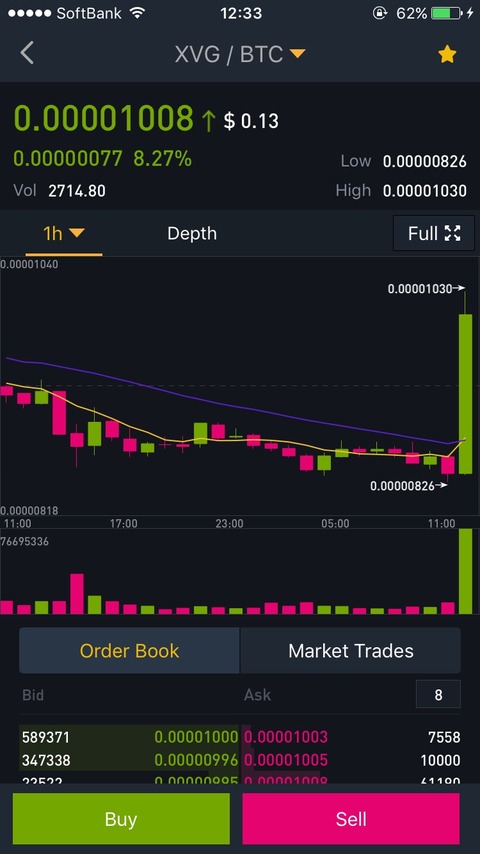This screenshot has height=854, width=480.
Task: Change the 1h chart interval
Action: (x=64, y=234)
